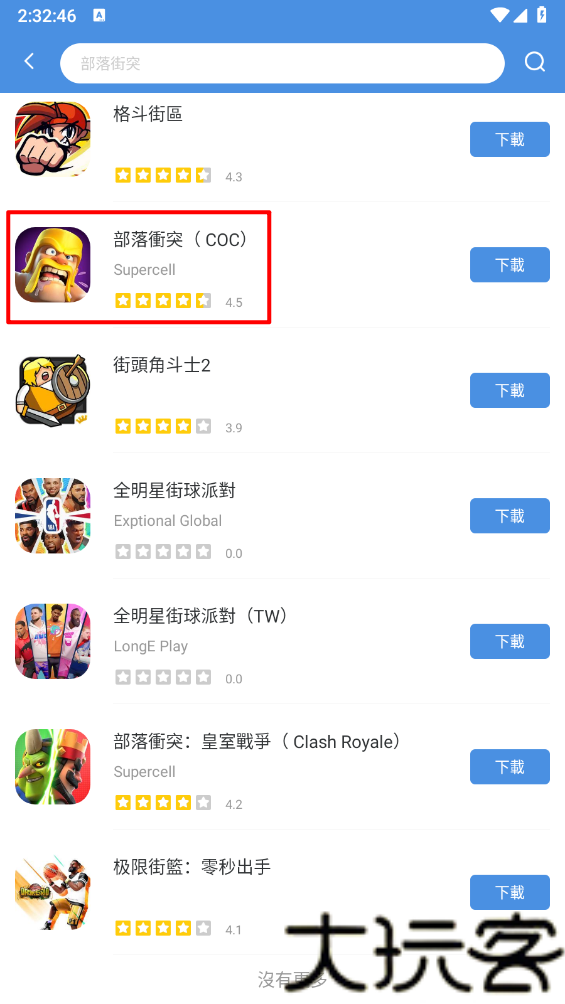Download 部落衝突 (COC)
Screen dimensions: 565x1004
[510, 264]
